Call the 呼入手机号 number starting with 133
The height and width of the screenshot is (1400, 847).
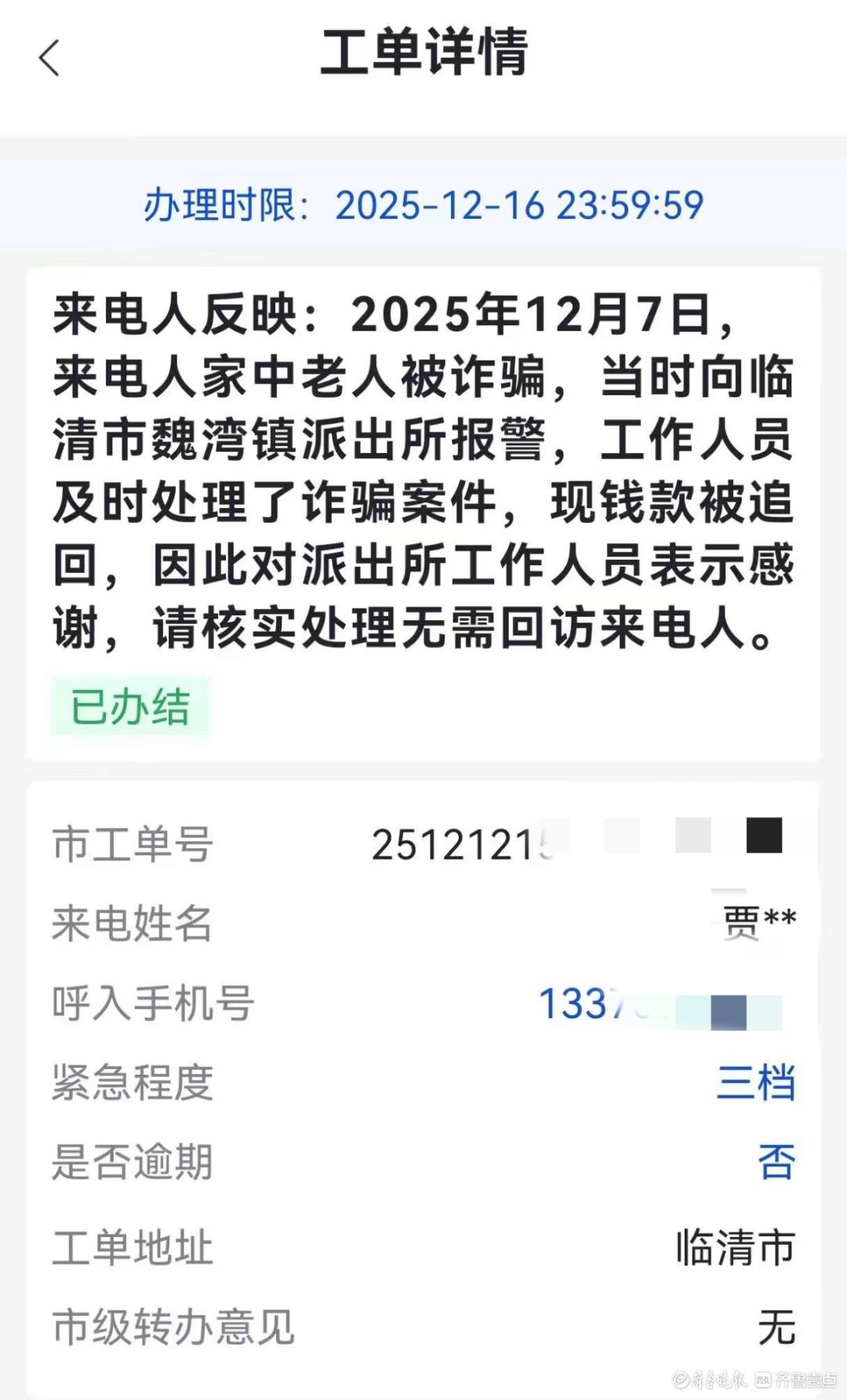tap(659, 1005)
